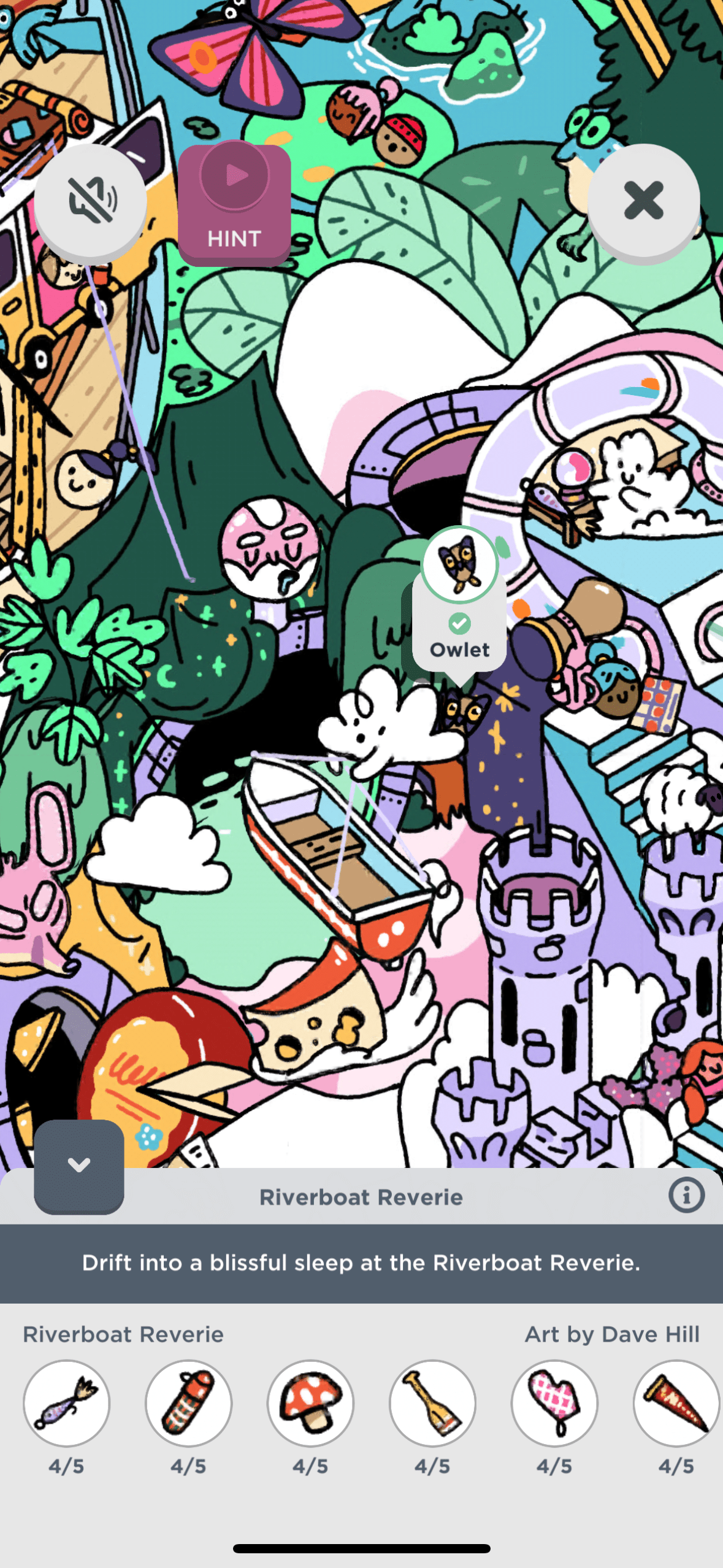
Task: Close the puzzle with the X button
Action: click(643, 200)
